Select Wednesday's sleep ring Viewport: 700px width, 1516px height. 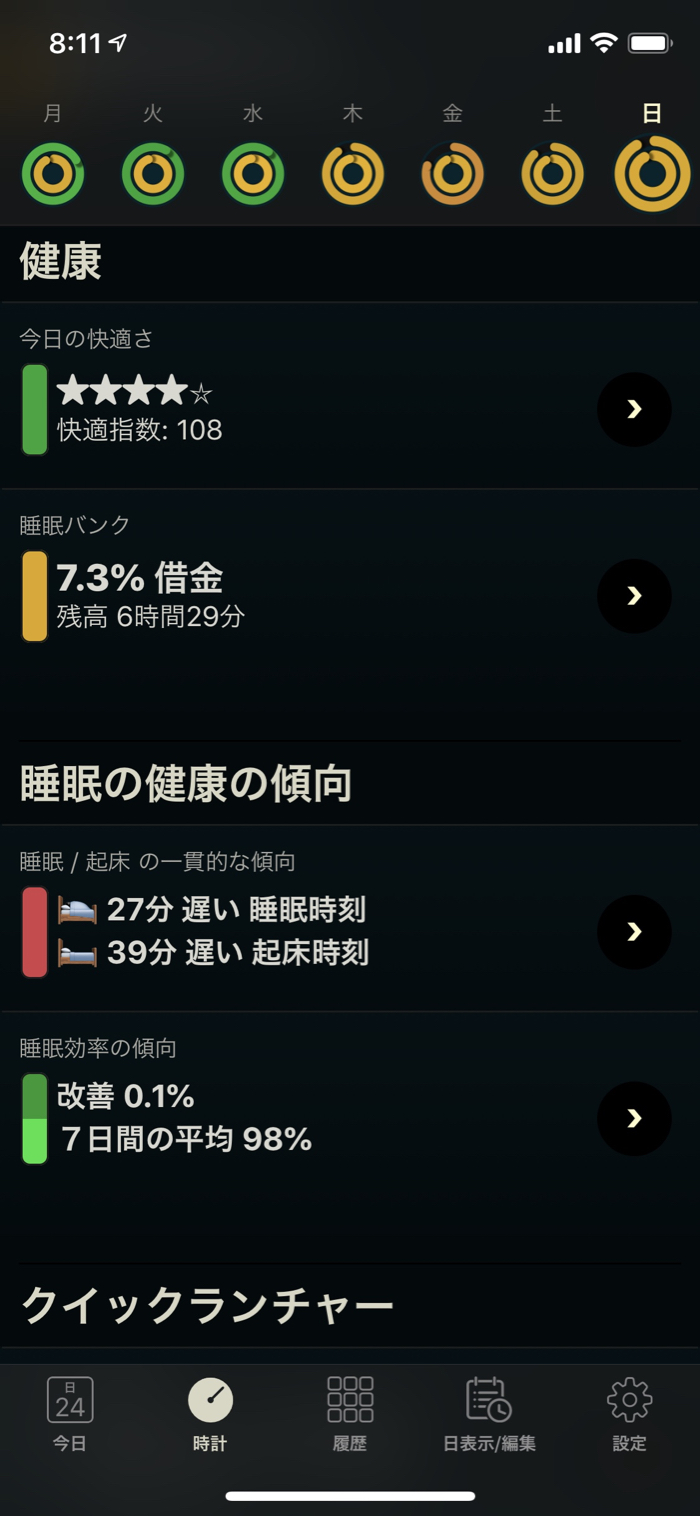253,174
